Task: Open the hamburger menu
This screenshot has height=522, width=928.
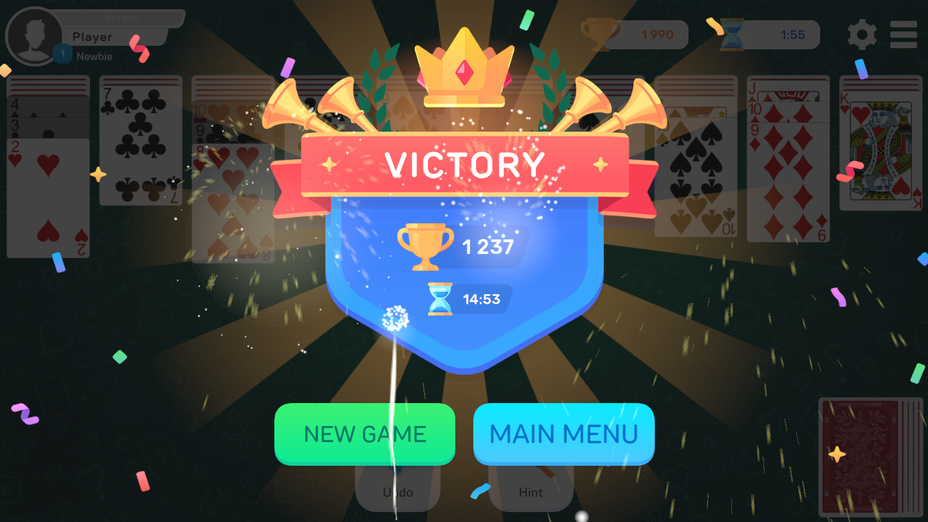Action: click(x=904, y=35)
